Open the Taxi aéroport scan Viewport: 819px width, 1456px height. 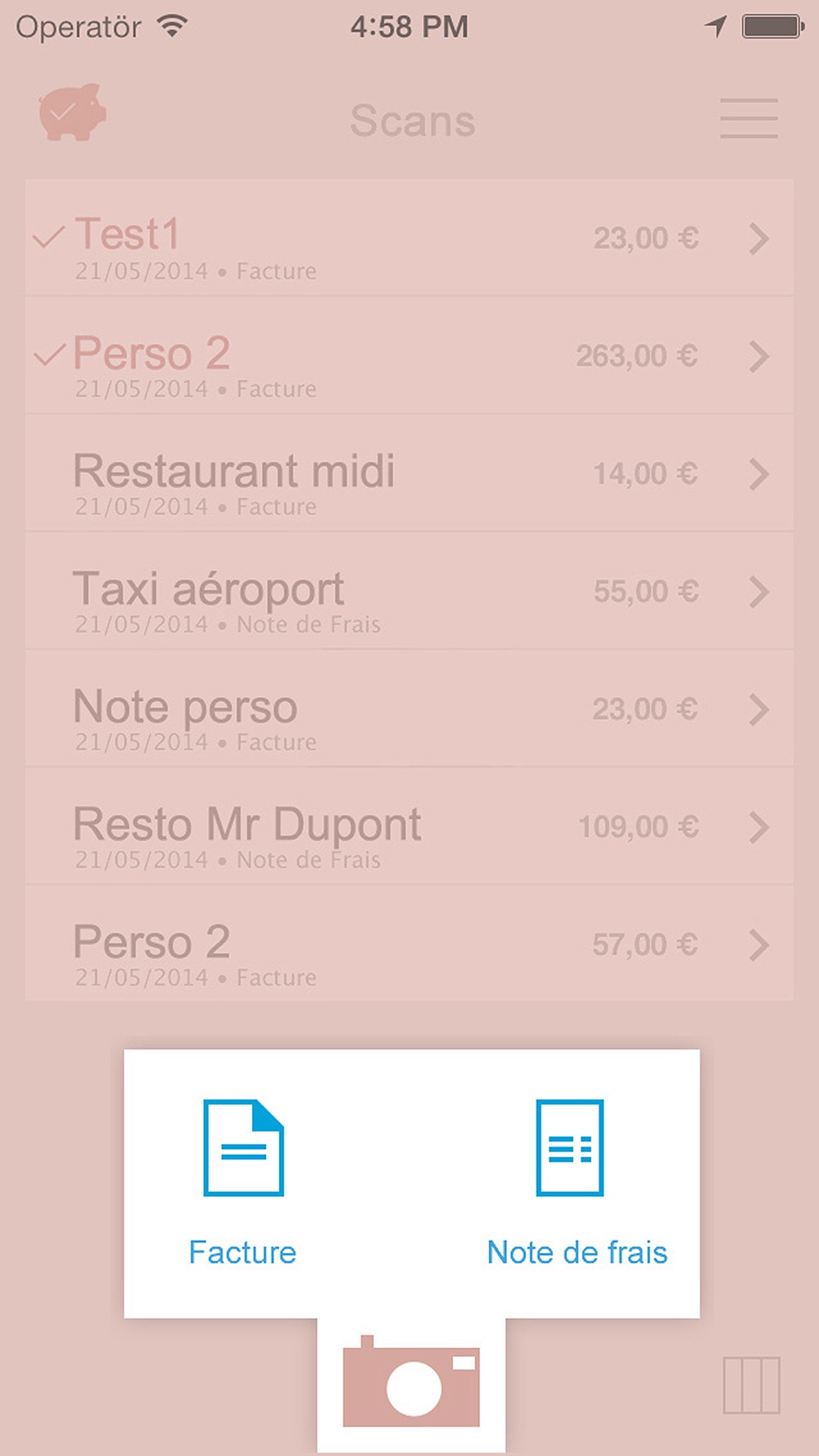(409, 591)
